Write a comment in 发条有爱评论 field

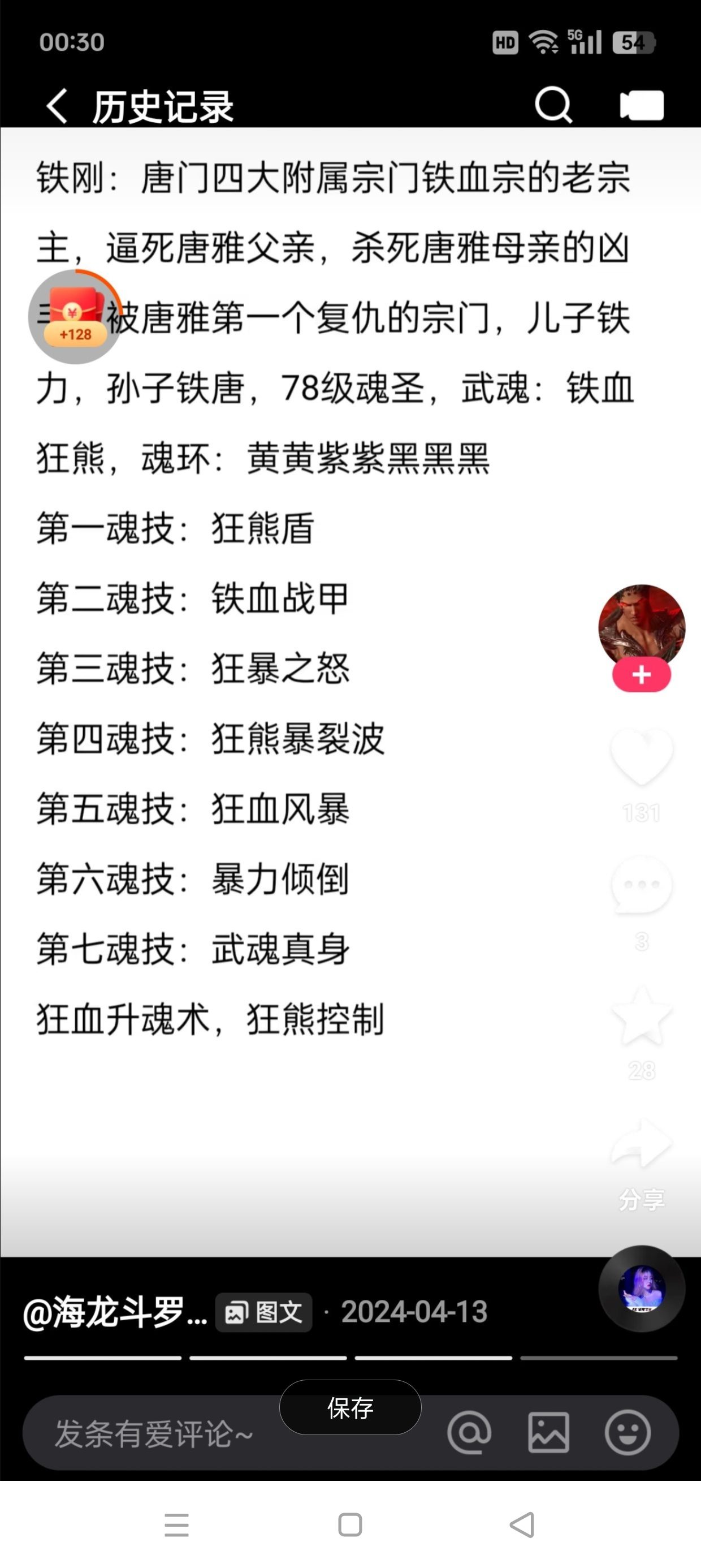click(x=152, y=1434)
